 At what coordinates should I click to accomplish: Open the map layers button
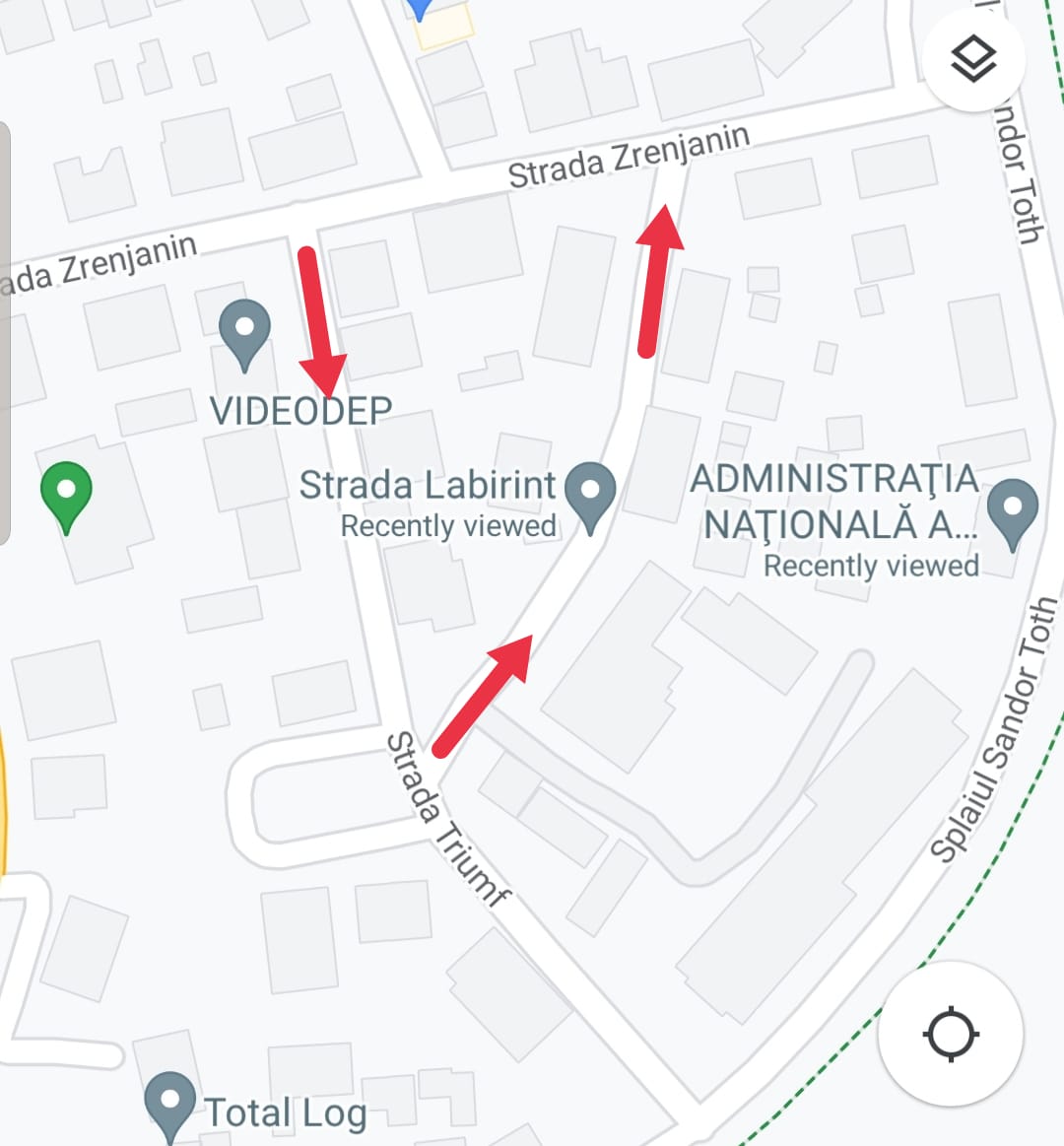(973, 60)
